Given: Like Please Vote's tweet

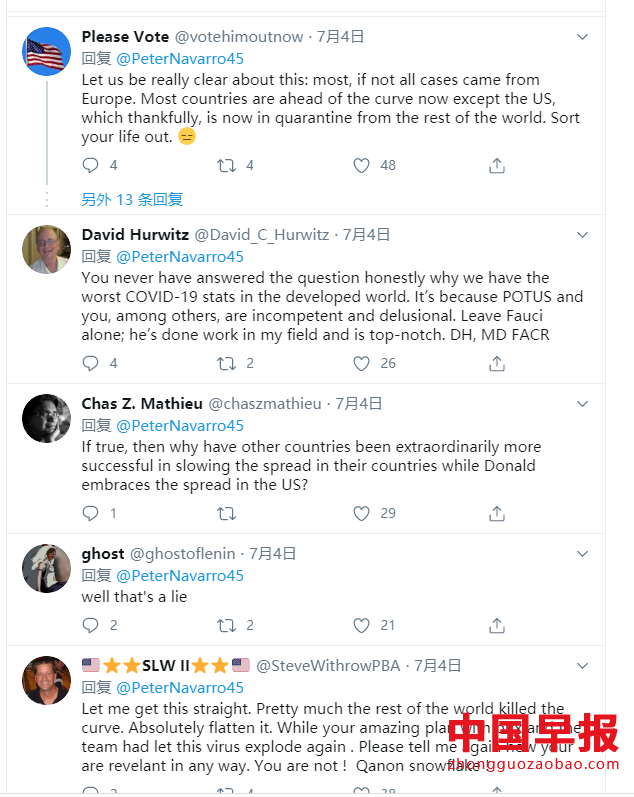Looking at the screenshot, I should (362, 166).
